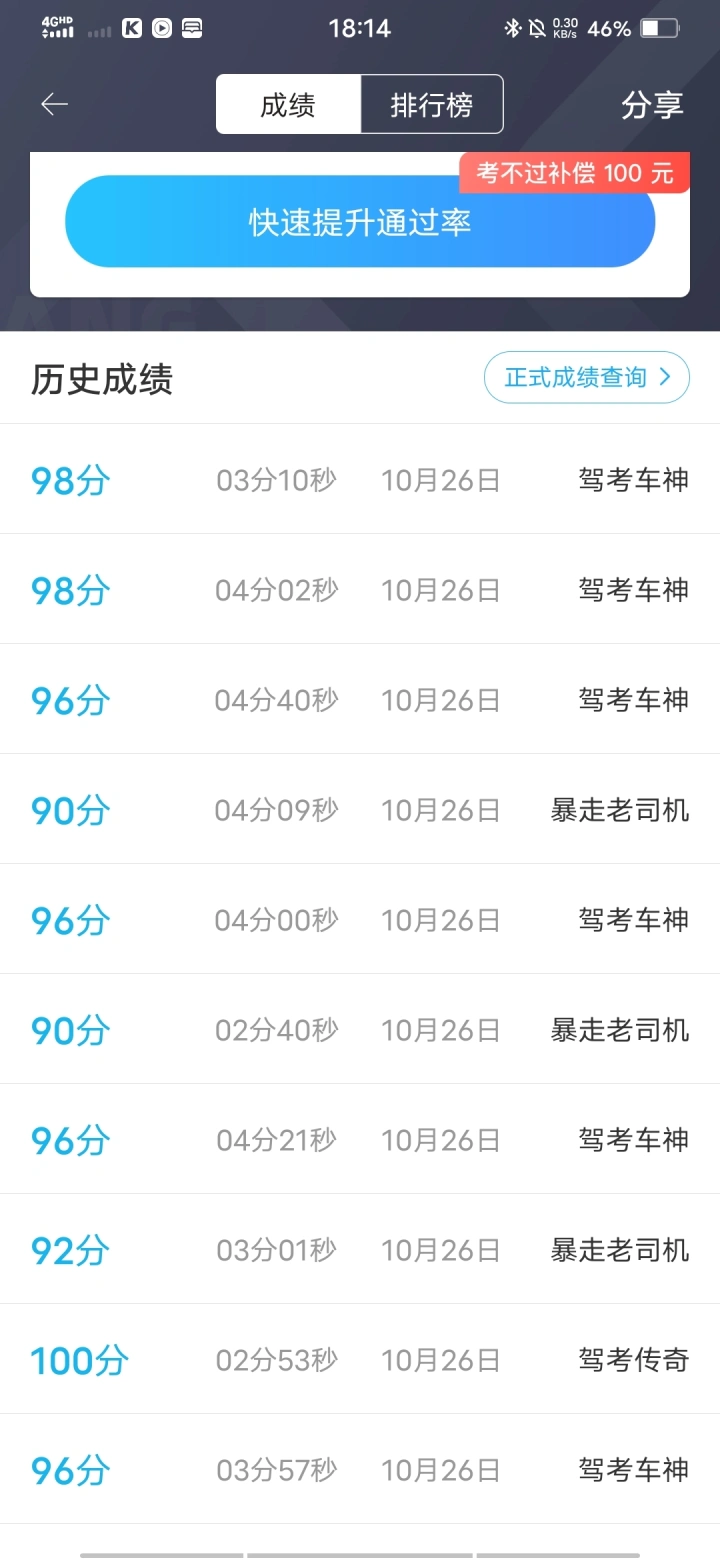Open the 96分 record with 03分57秒
Viewport: 720px width, 1560px height.
[360, 1469]
